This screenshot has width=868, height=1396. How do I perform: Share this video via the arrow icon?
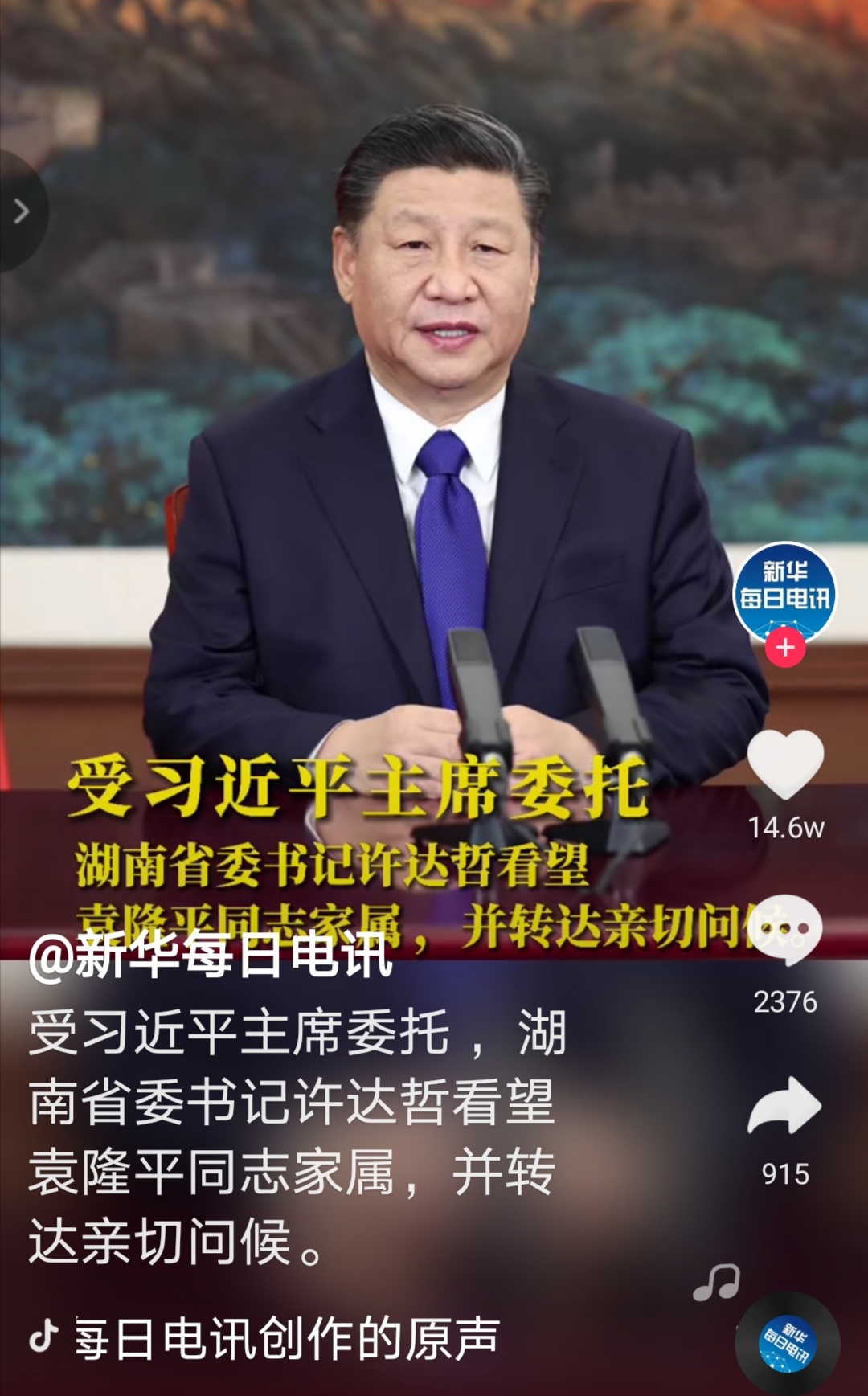pyautogui.click(x=785, y=1107)
